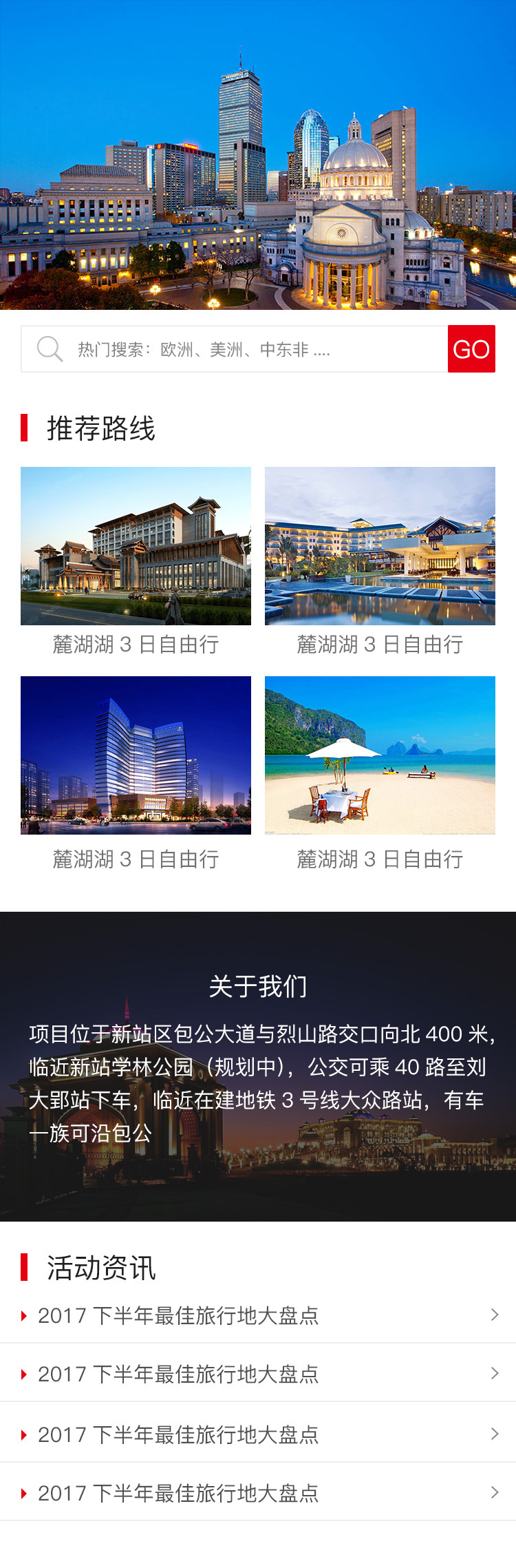Open the route card showing the blue night skyscraper
The image size is (516, 1568).
pyautogui.click(x=136, y=755)
